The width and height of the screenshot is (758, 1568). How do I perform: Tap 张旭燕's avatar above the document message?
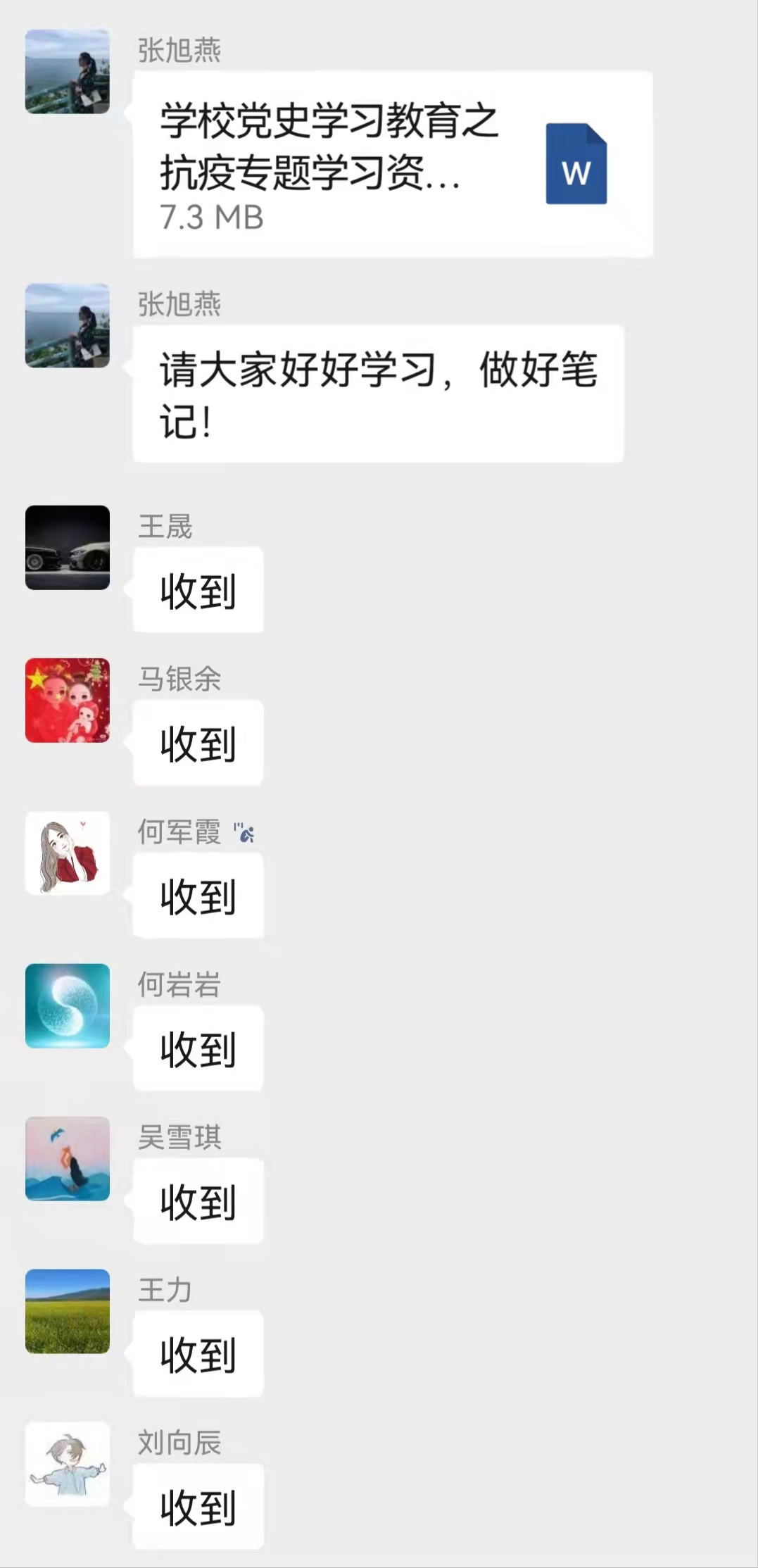(68, 72)
